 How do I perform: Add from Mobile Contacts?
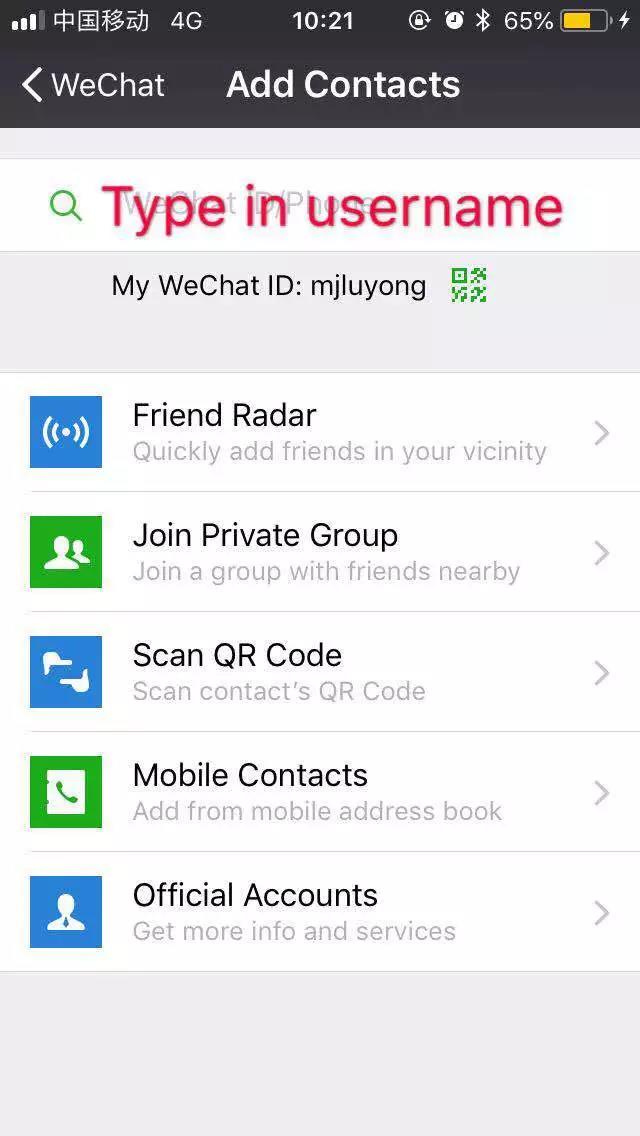[320, 792]
